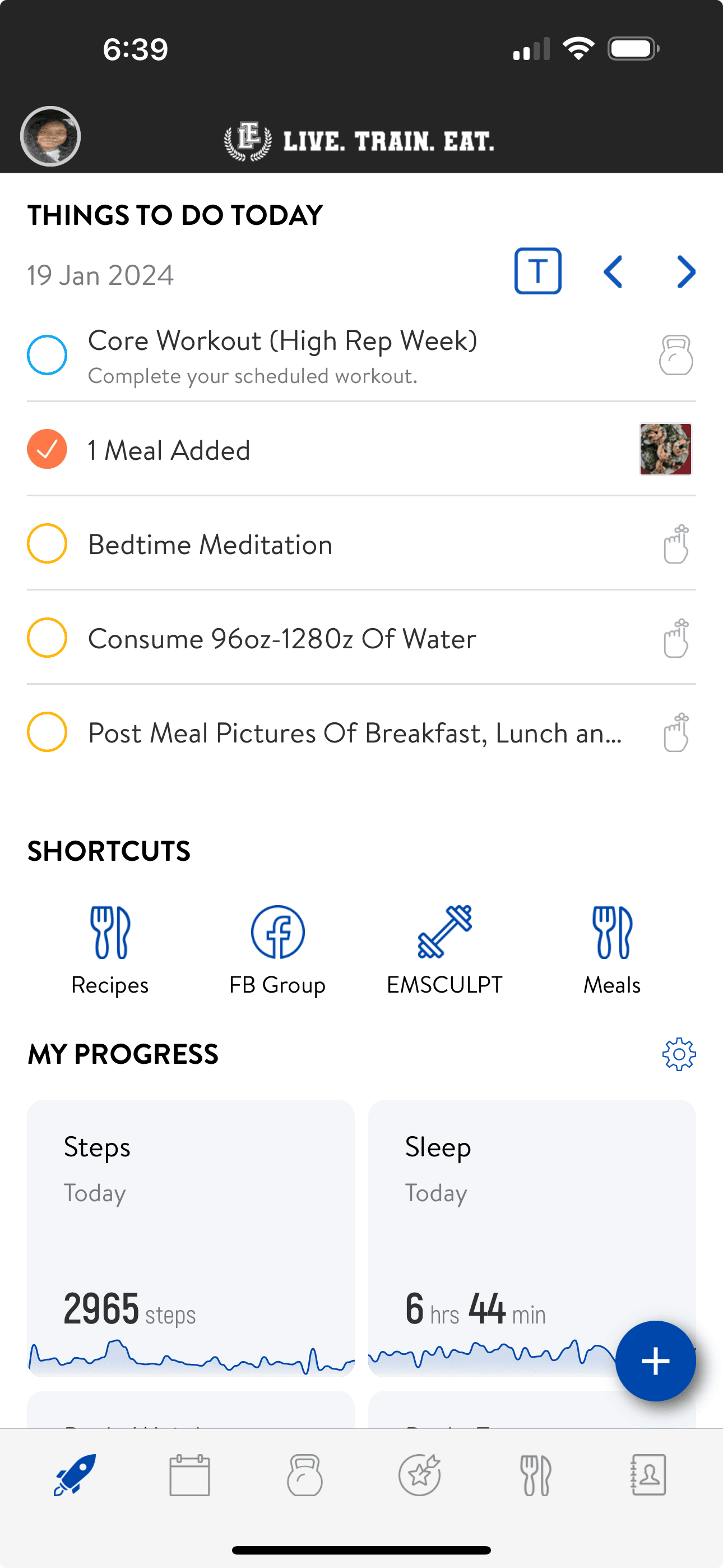
Task: Check off Post Meal Pictures habit
Action: 47,732
